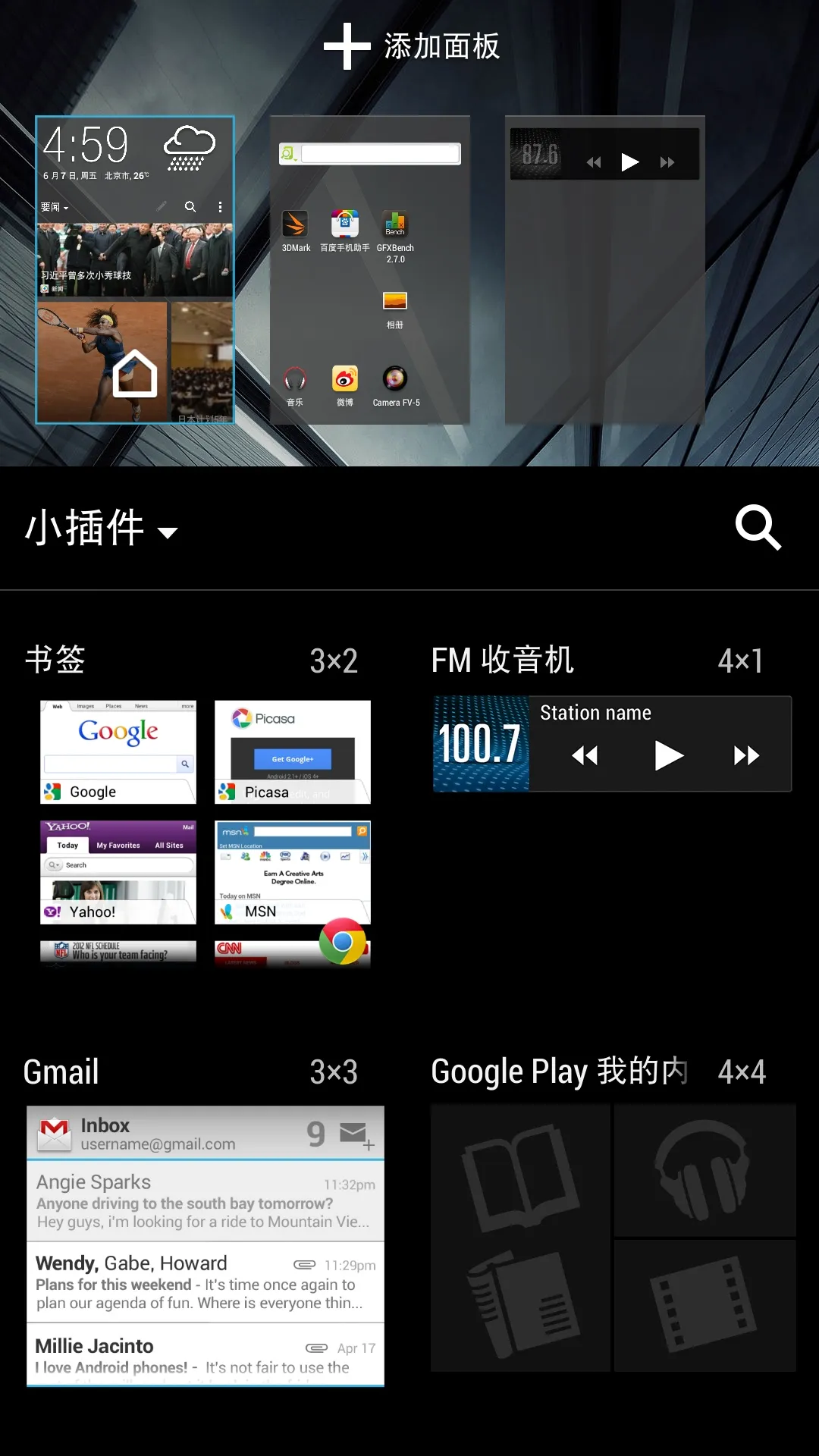Select the first home panel with clock

[135, 269]
